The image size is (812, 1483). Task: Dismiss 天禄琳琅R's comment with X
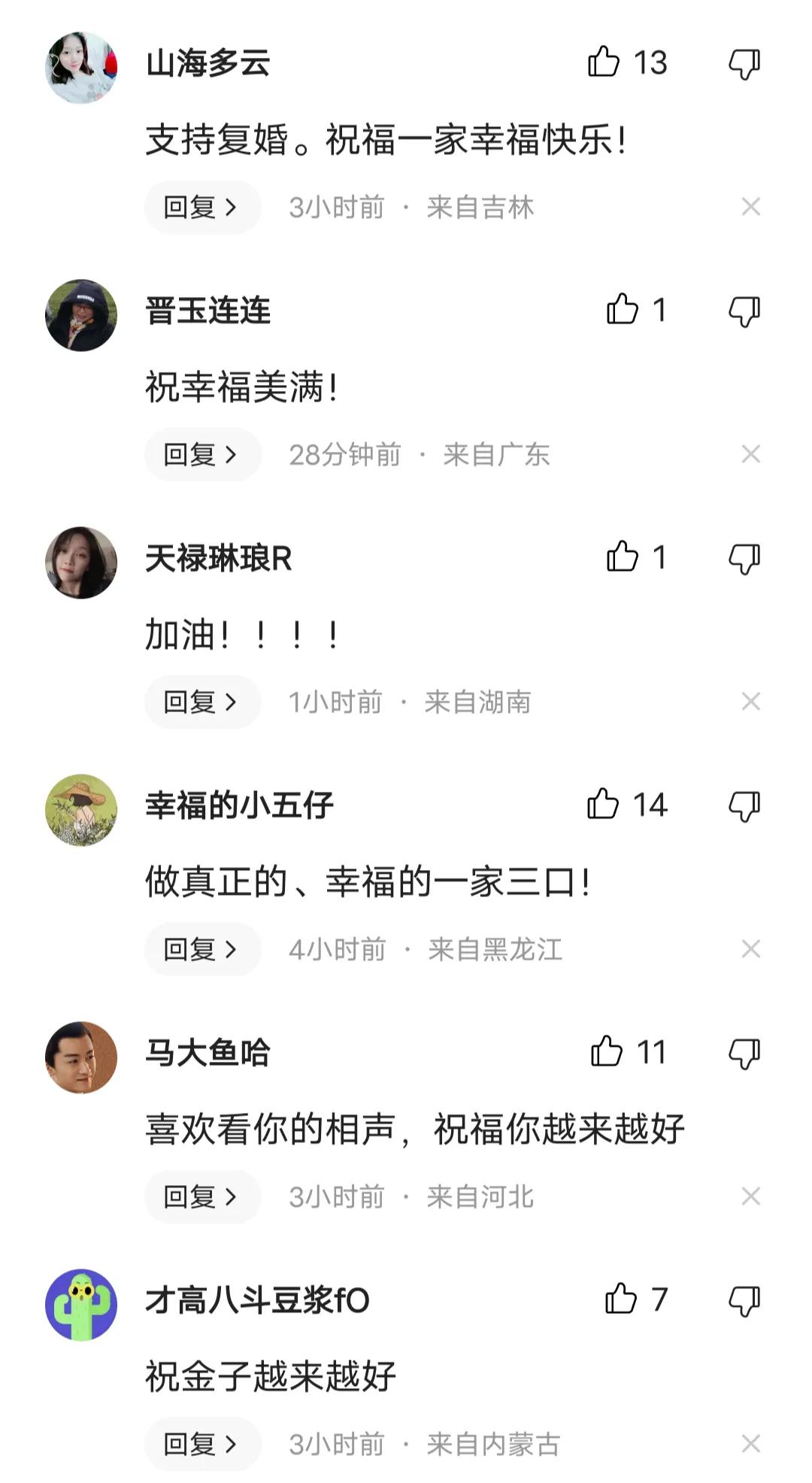[750, 702]
